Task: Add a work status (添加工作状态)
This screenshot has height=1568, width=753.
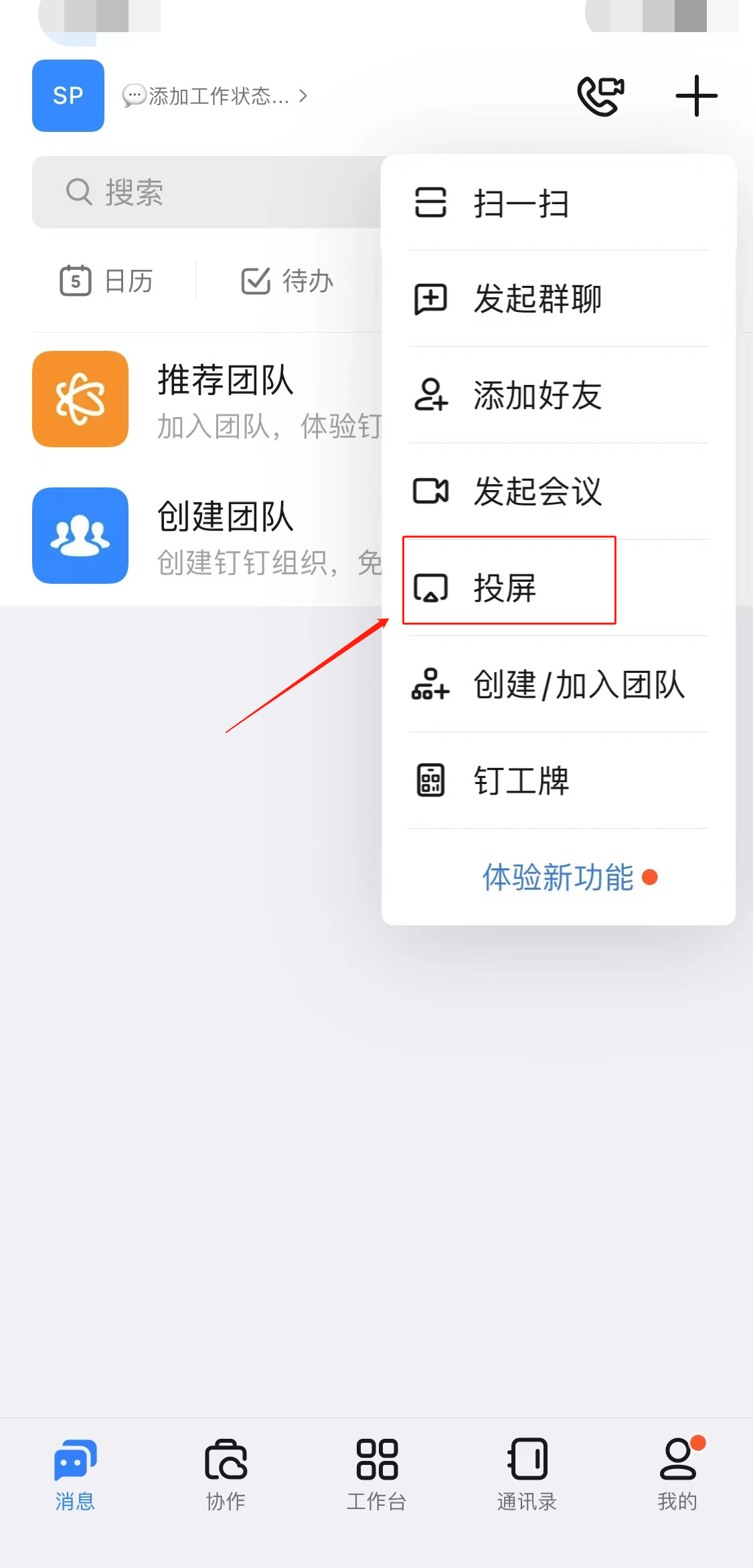Action: pos(216,96)
